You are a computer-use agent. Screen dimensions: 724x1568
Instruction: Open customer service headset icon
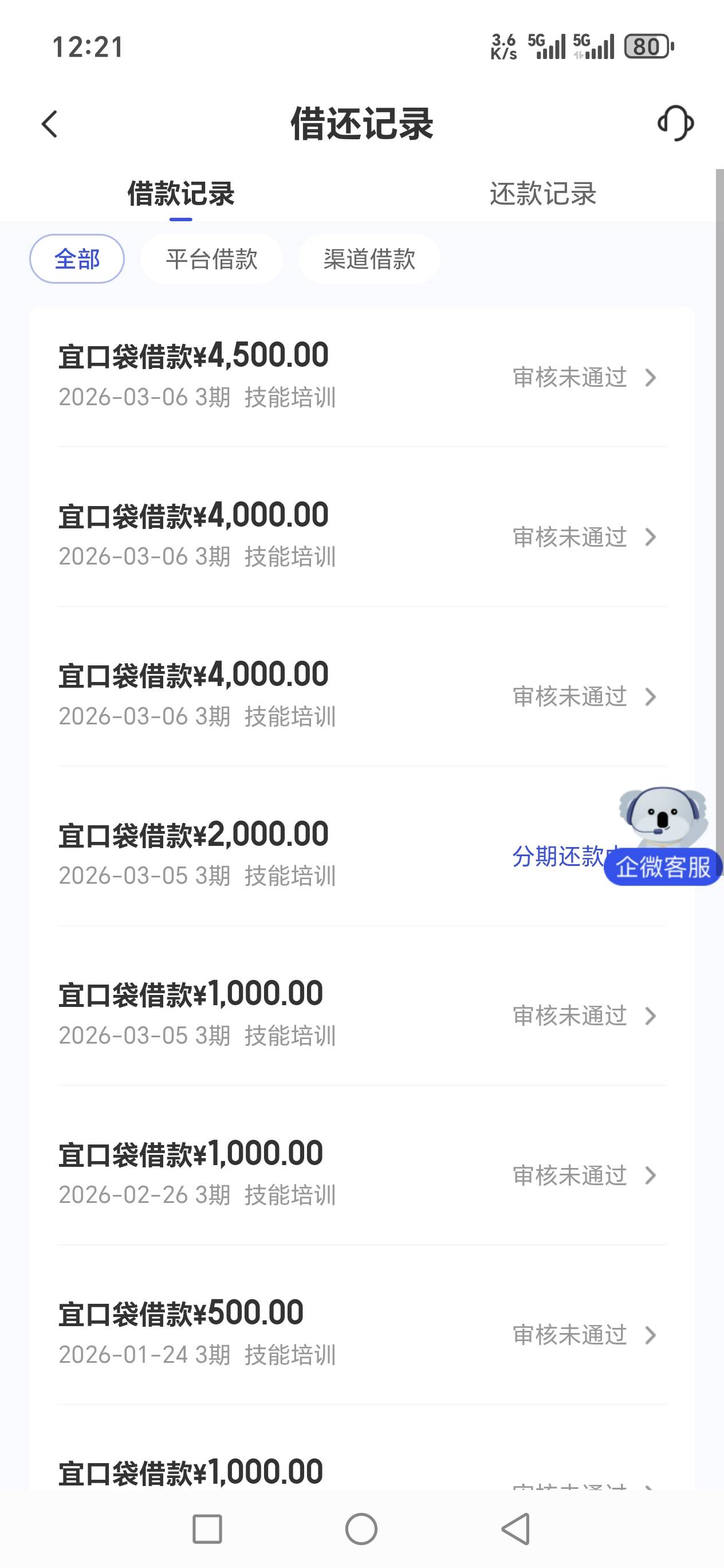pyautogui.click(x=675, y=124)
